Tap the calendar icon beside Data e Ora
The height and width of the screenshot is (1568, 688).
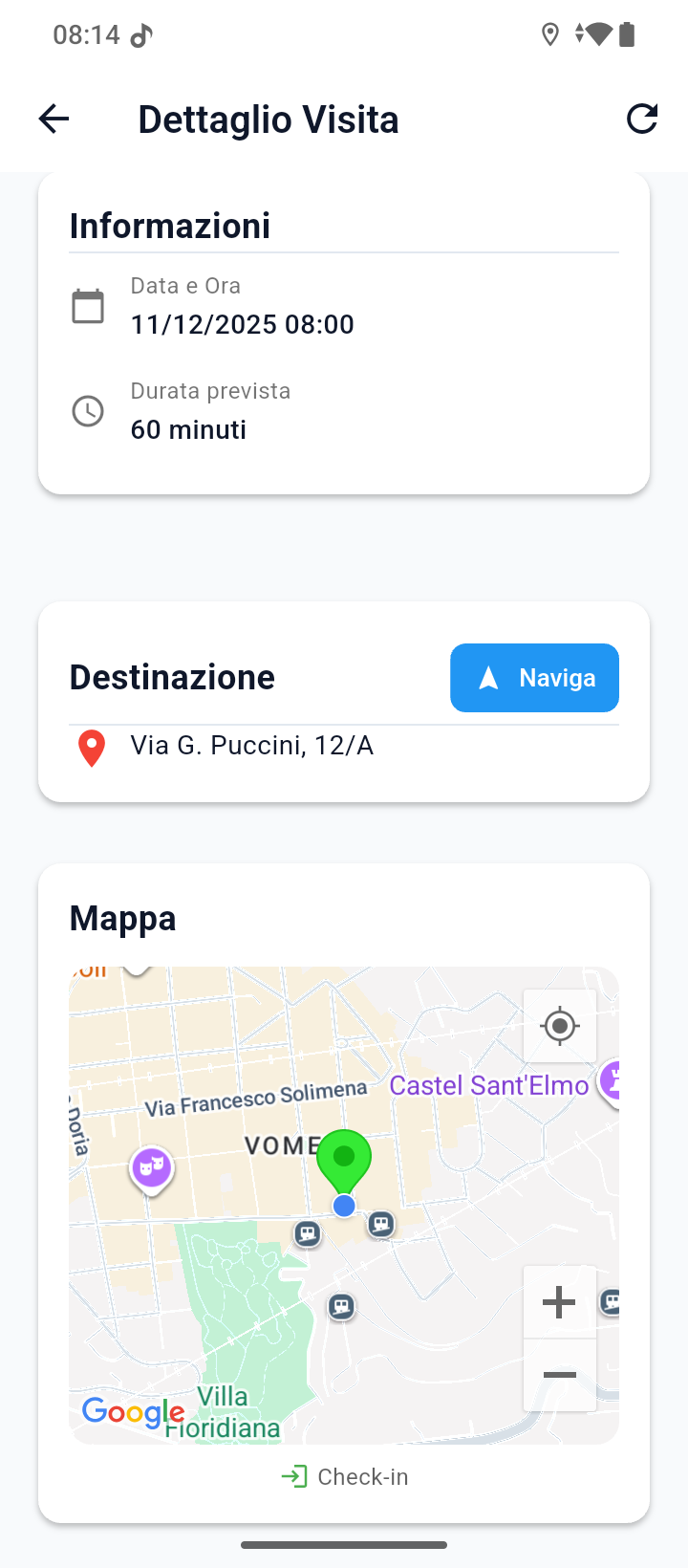[x=88, y=305]
